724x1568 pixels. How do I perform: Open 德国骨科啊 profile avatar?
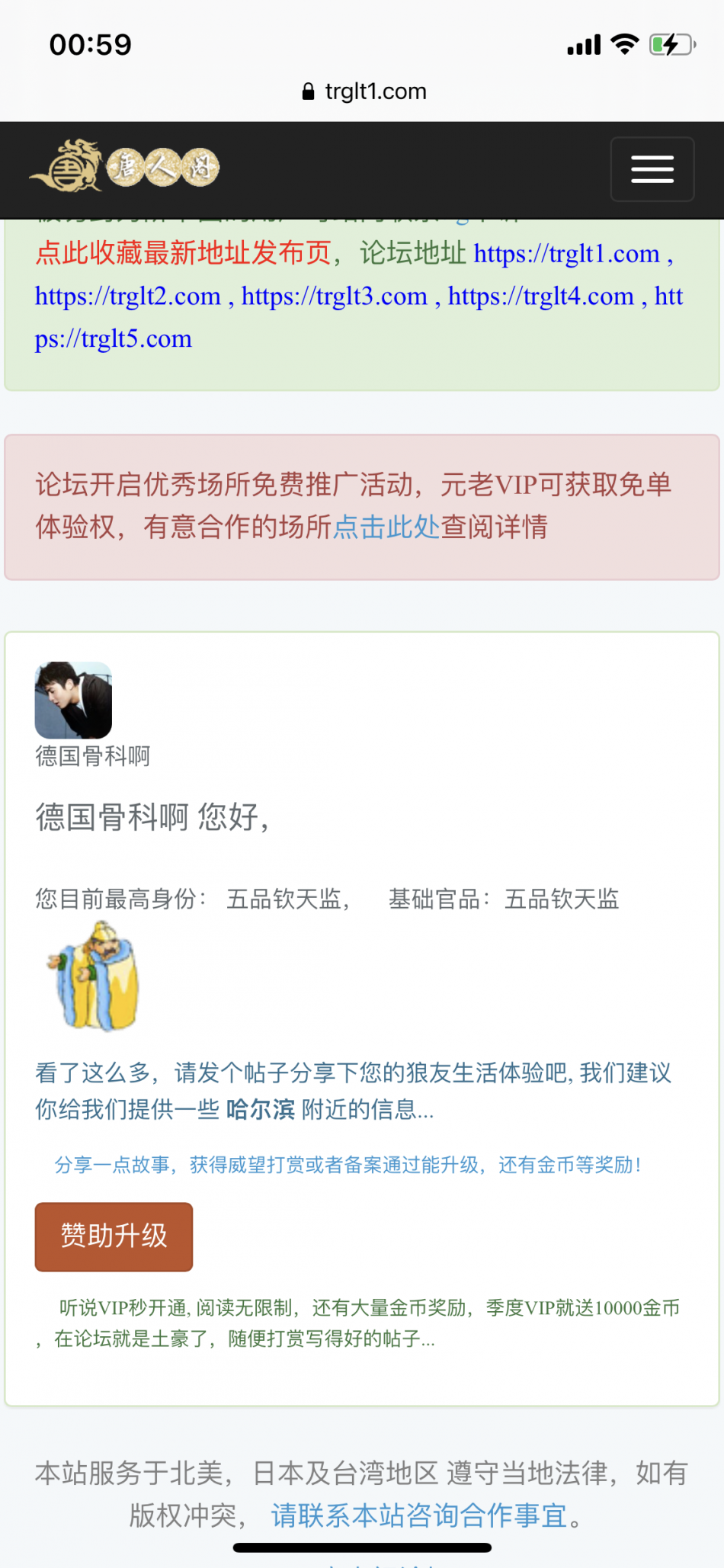[73, 700]
